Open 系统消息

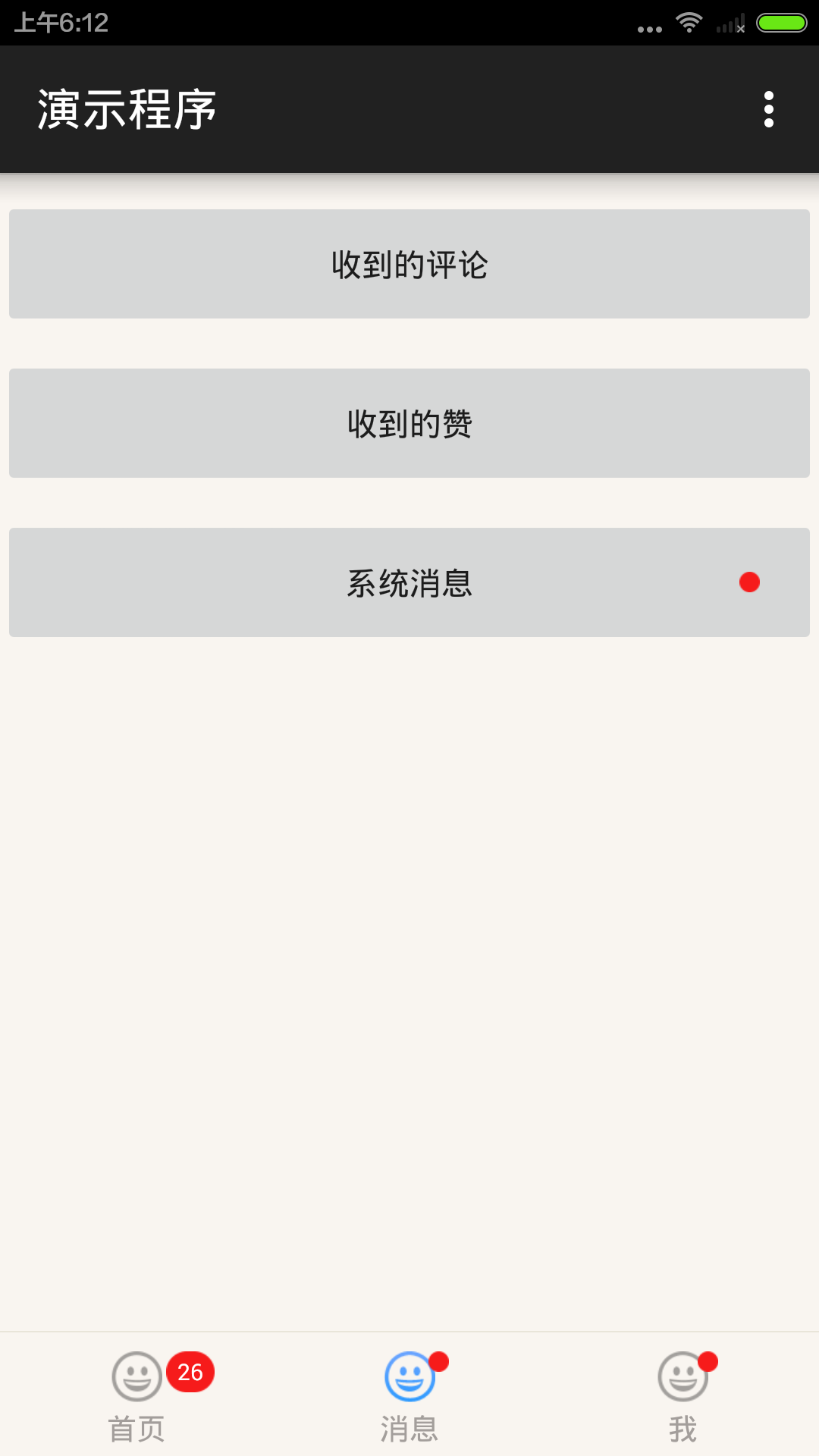click(x=409, y=582)
